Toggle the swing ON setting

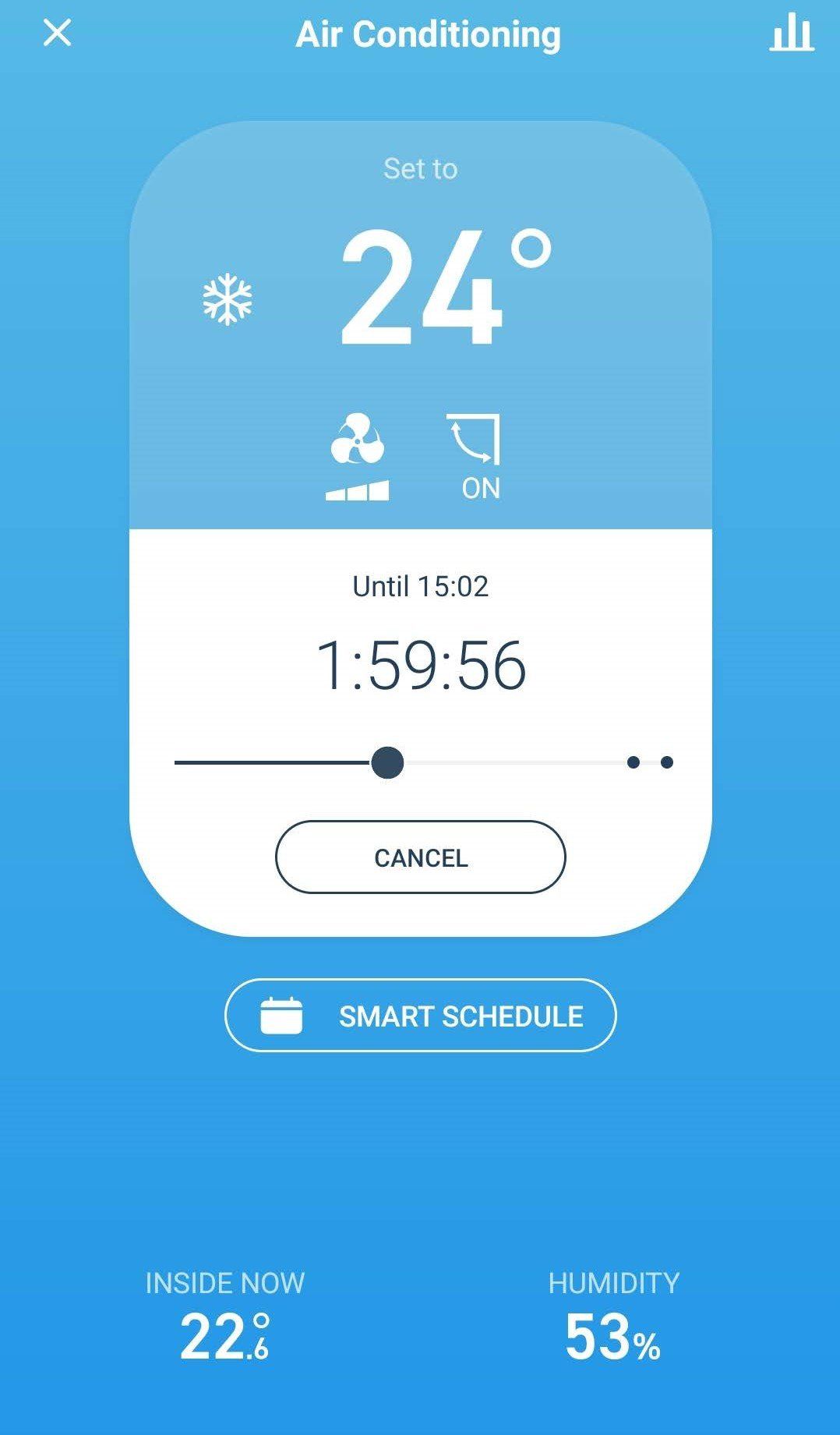point(475,457)
